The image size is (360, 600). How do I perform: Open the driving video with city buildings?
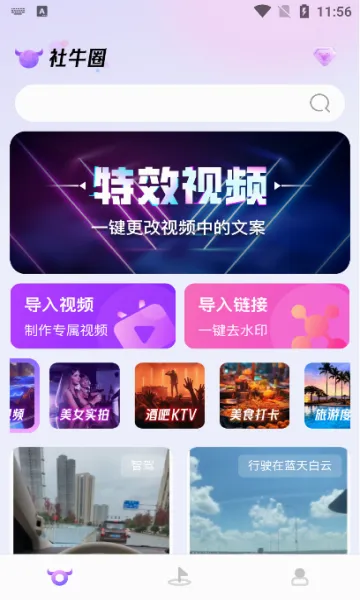[91, 500]
